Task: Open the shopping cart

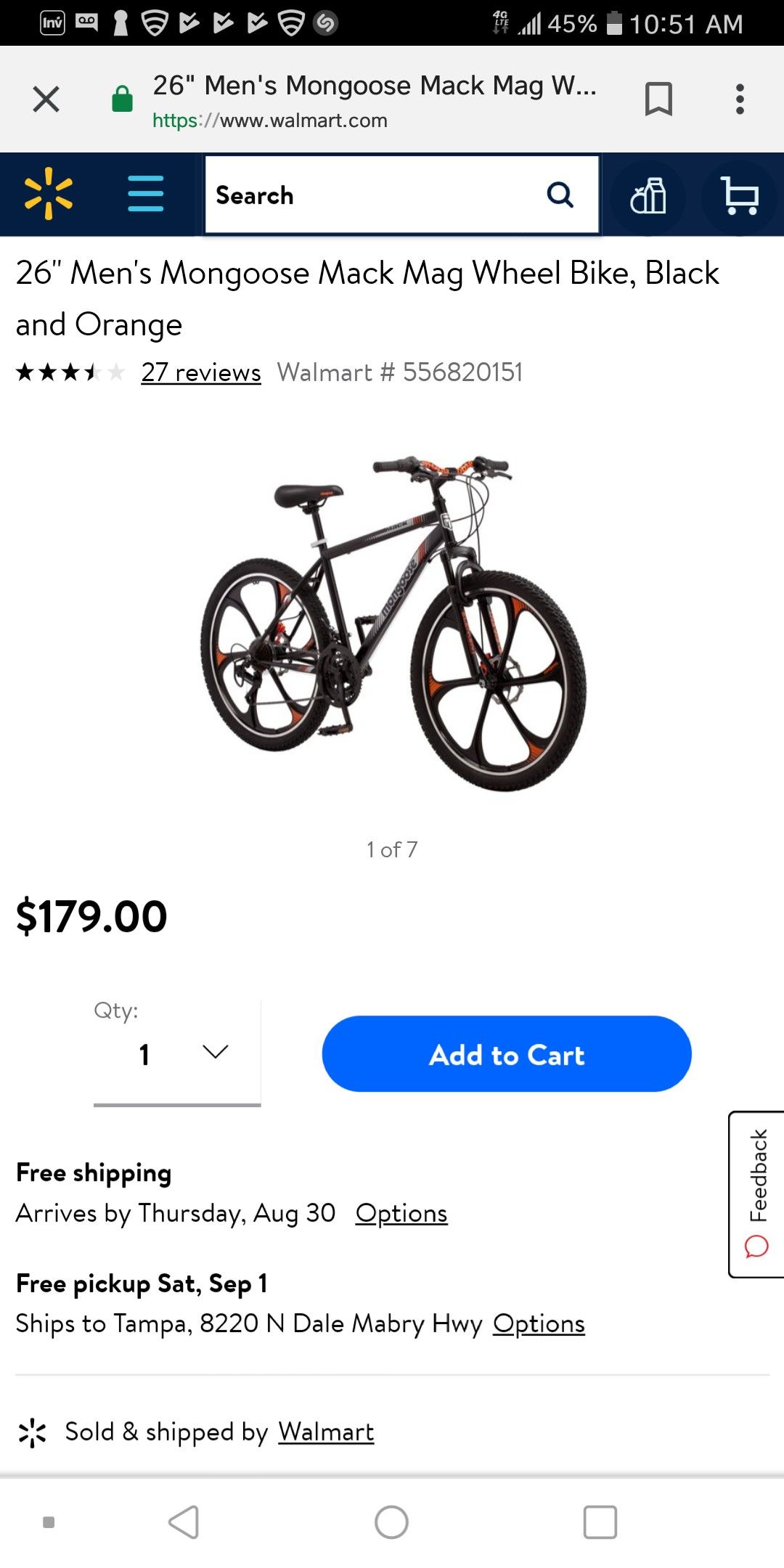Action: tap(740, 196)
